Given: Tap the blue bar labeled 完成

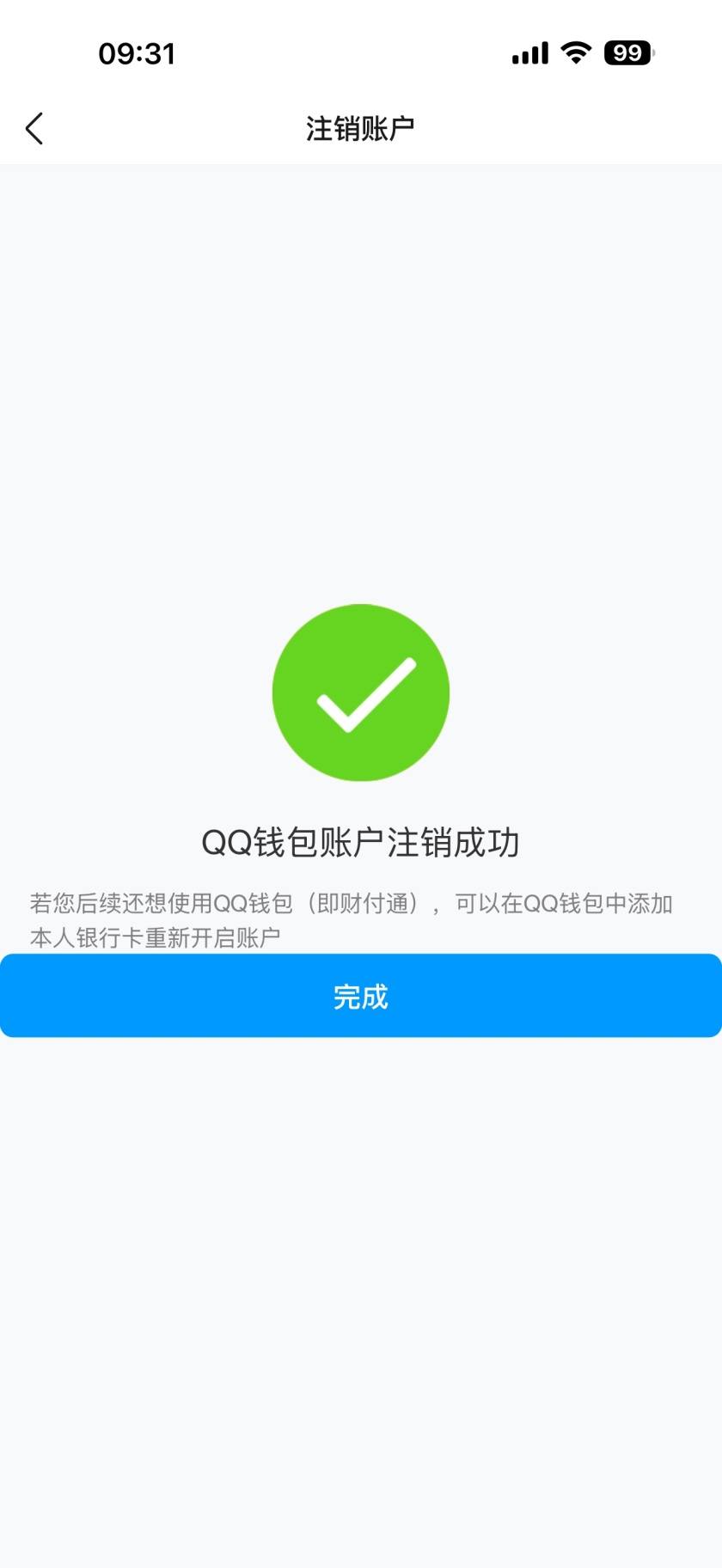Looking at the screenshot, I should point(361,995).
